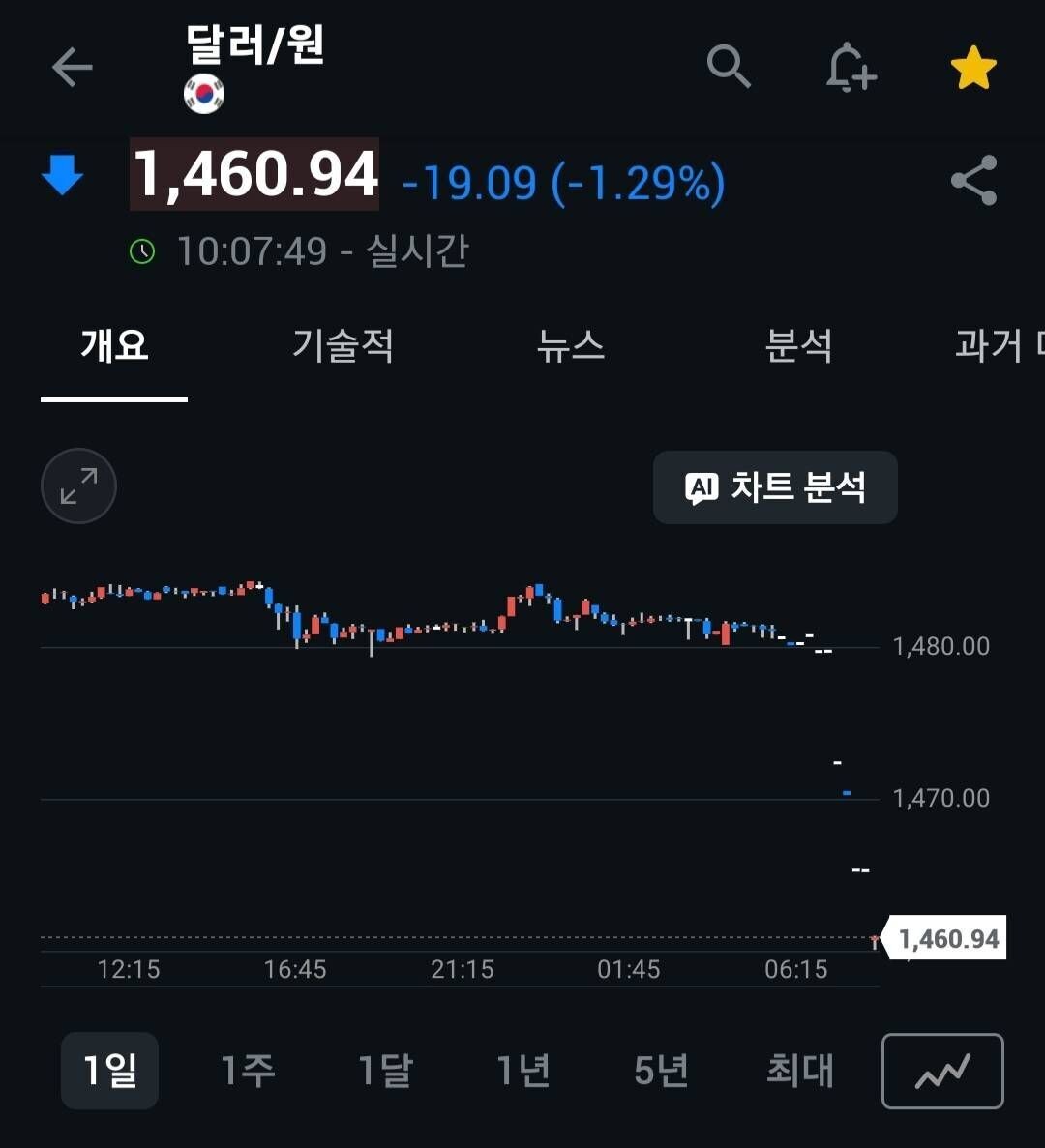Open search from the top bar

click(x=729, y=66)
